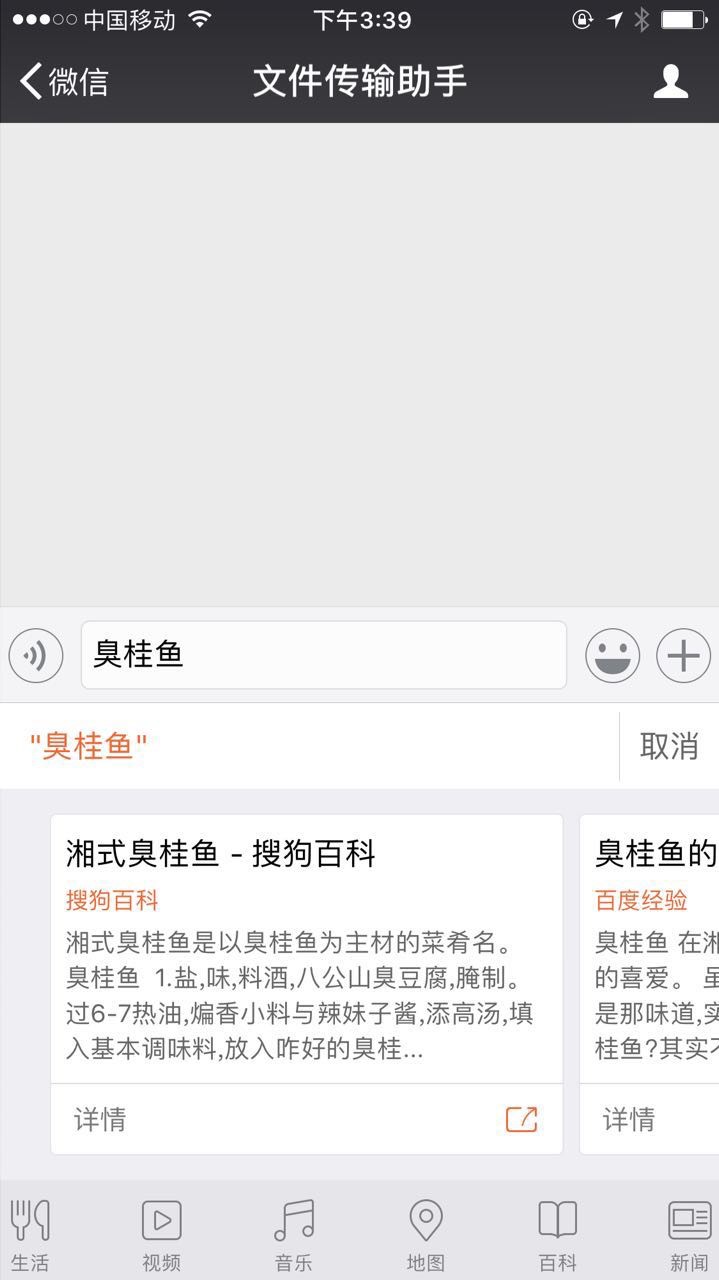Open the emoji picker
Screen dimensions: 719x1280
tap(612, 656)
